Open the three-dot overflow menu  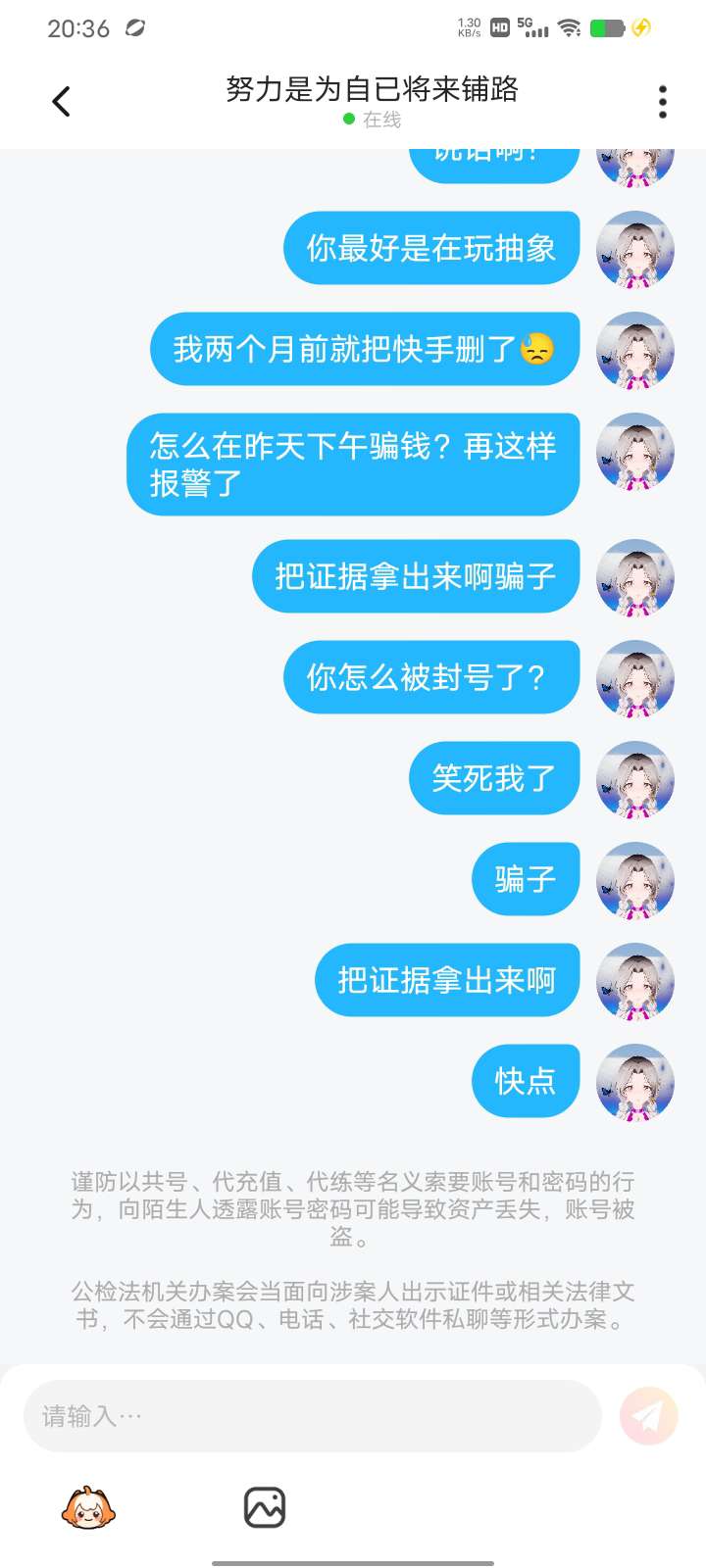(x=663, y=102)
